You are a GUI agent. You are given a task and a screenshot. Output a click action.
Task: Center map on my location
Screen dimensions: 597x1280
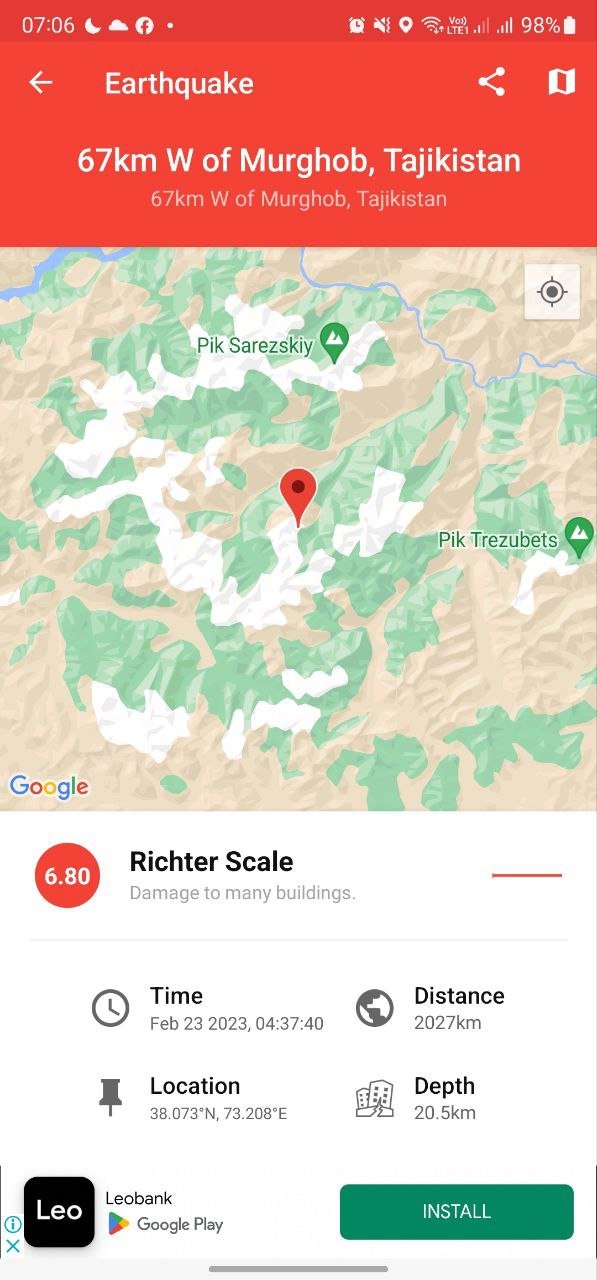click(x=552, y=292)
